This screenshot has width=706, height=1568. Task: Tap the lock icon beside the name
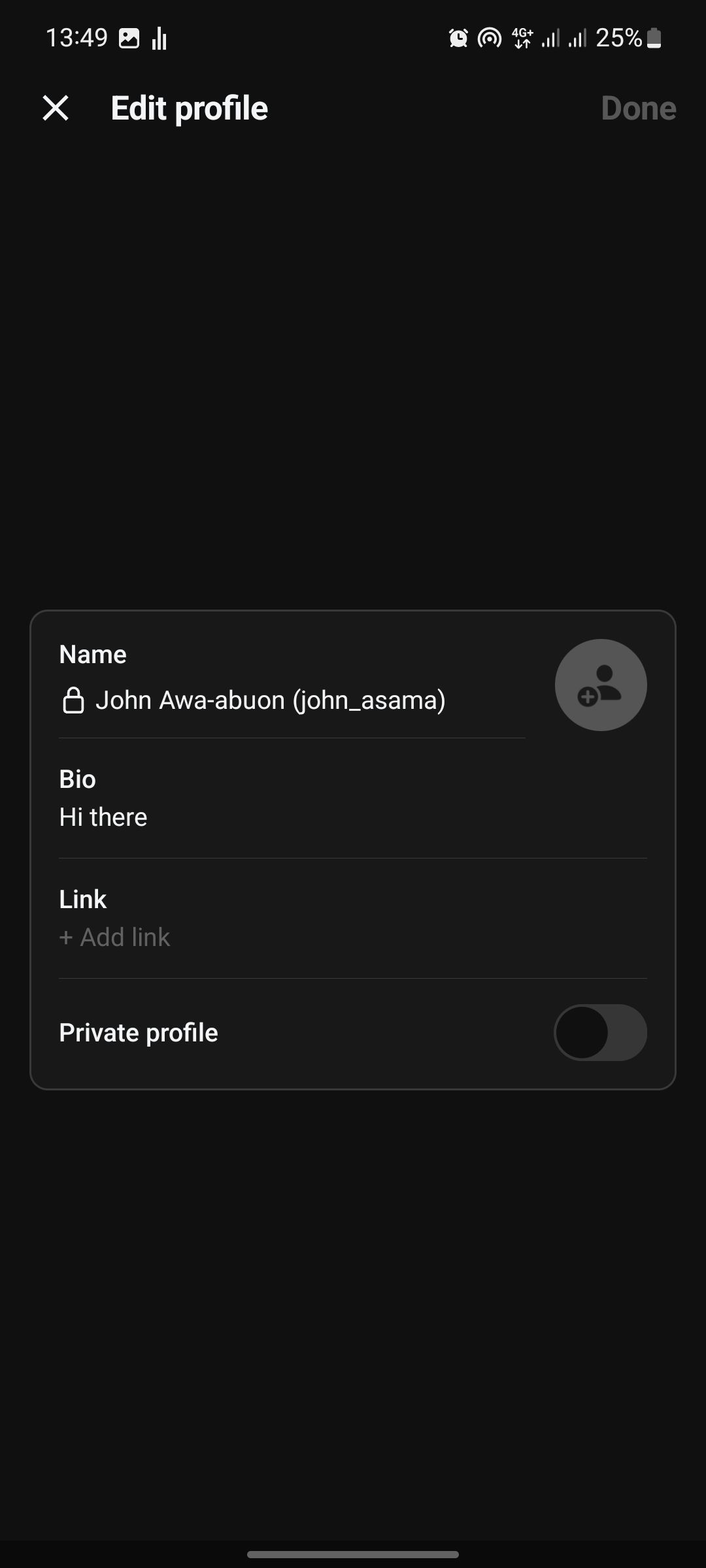(74, 699)
